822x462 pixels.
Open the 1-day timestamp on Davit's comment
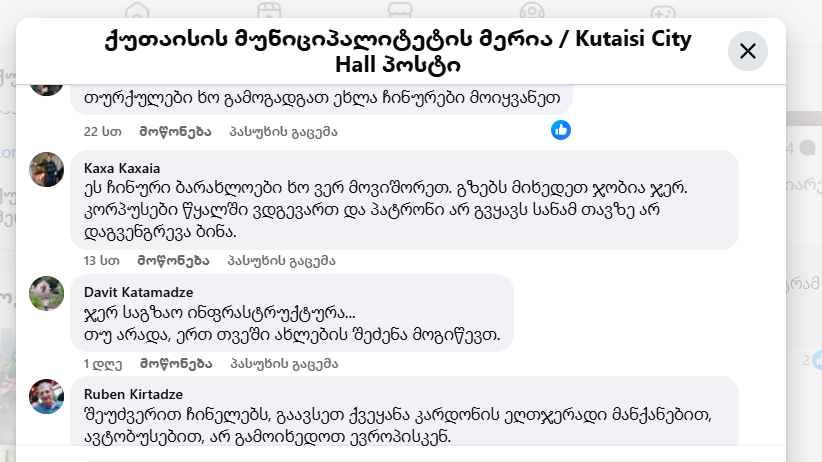[102, 363]
